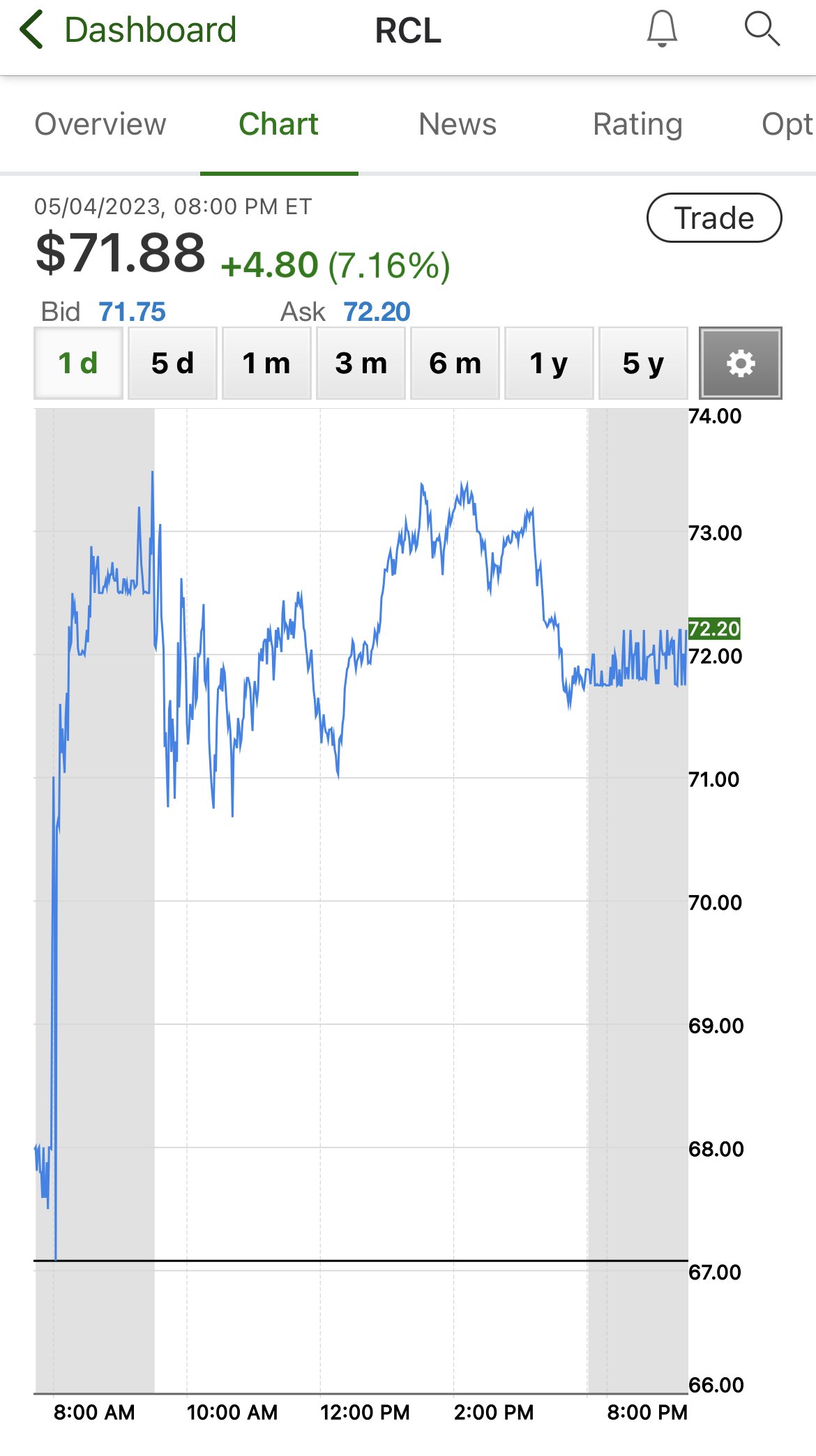Select the 6 m chart range
Viewport: 816px width, 1456px height.
click(455, 363)
